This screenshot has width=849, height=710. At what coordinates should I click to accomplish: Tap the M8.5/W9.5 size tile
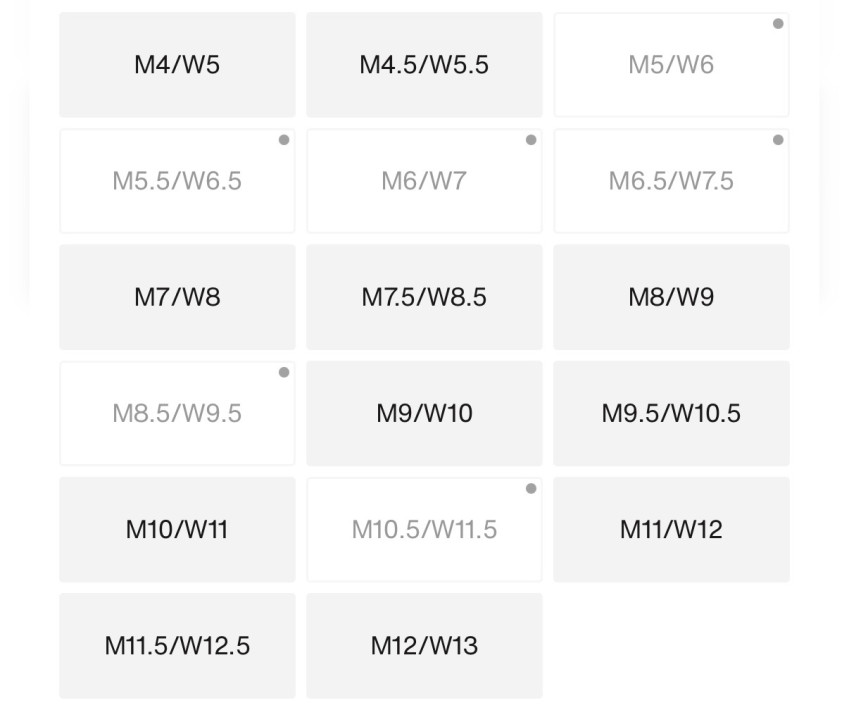(x=177, y=413)
